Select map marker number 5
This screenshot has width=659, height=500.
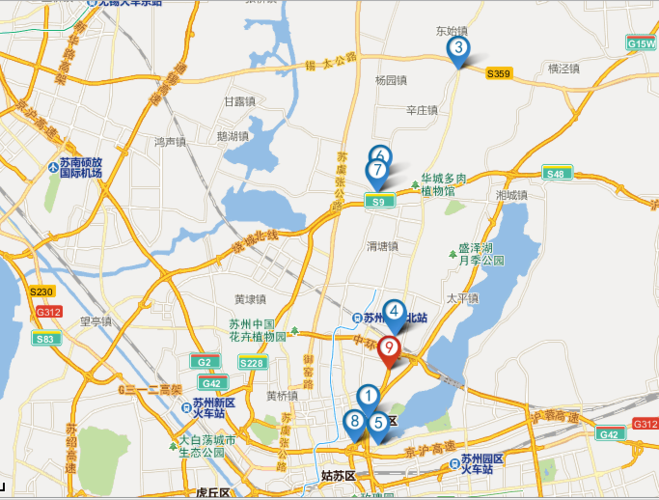(x=378, y=423)
